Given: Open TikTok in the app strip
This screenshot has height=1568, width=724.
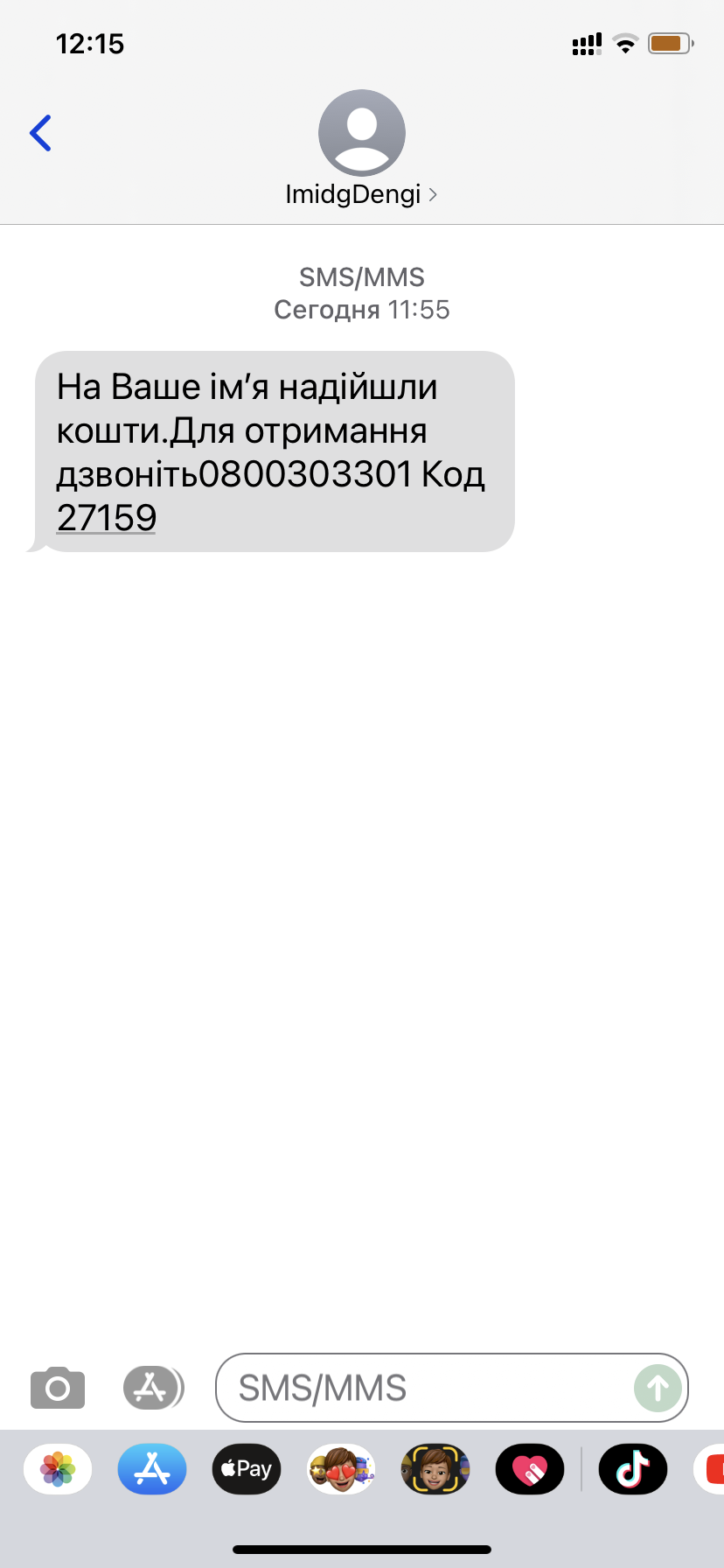Looking at the screenshot, I should tap(633, 1469).
